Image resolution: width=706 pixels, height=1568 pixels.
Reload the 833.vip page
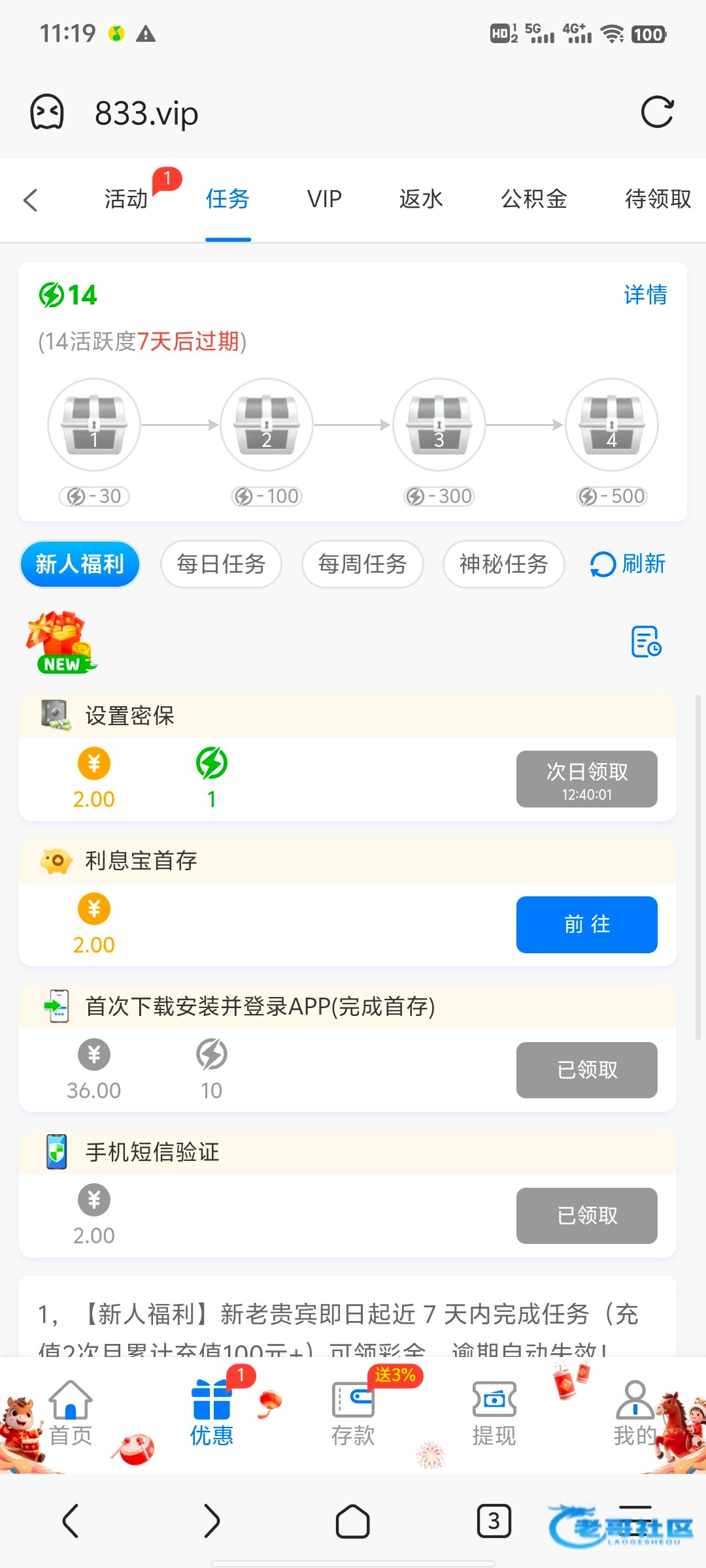[657, 112]
